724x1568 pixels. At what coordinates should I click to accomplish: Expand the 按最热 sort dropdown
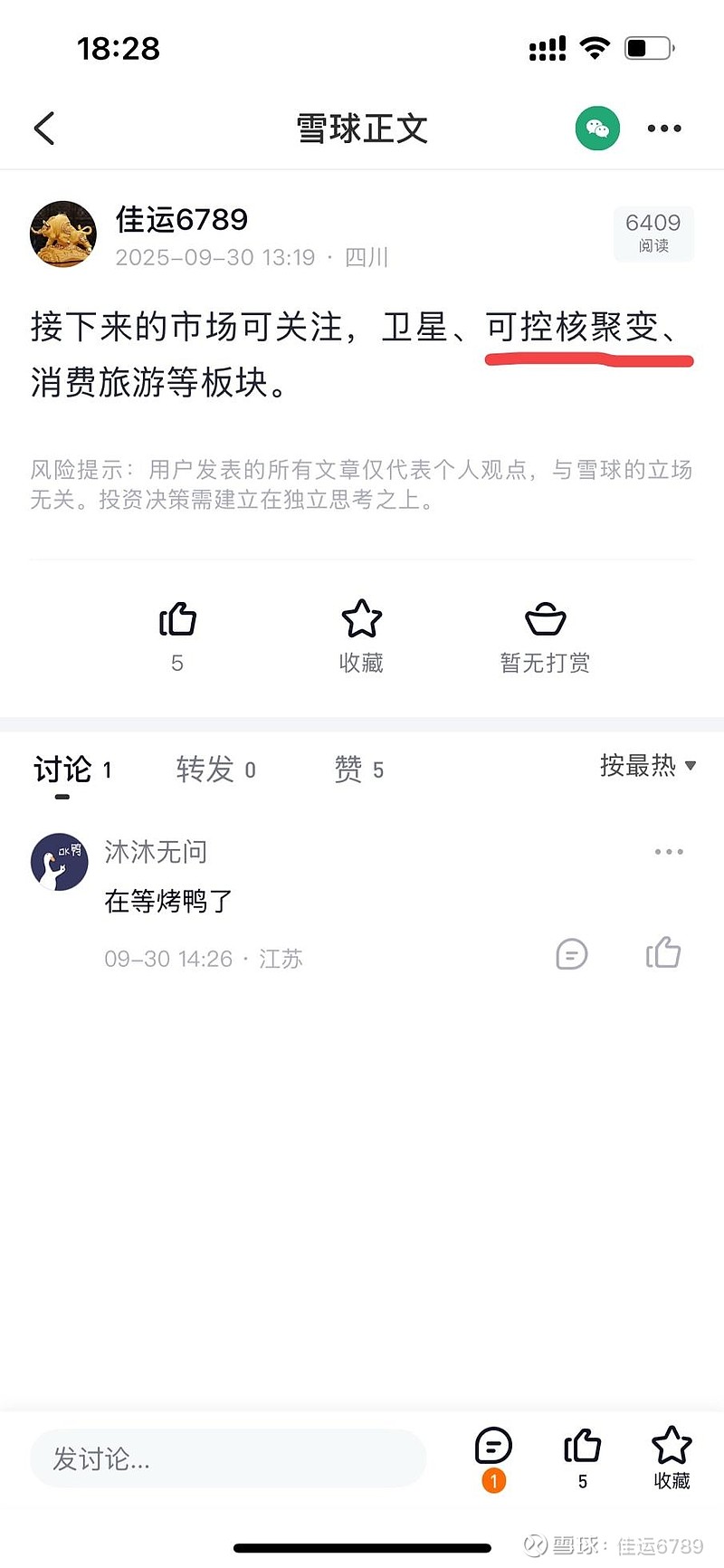pos(647,766)
